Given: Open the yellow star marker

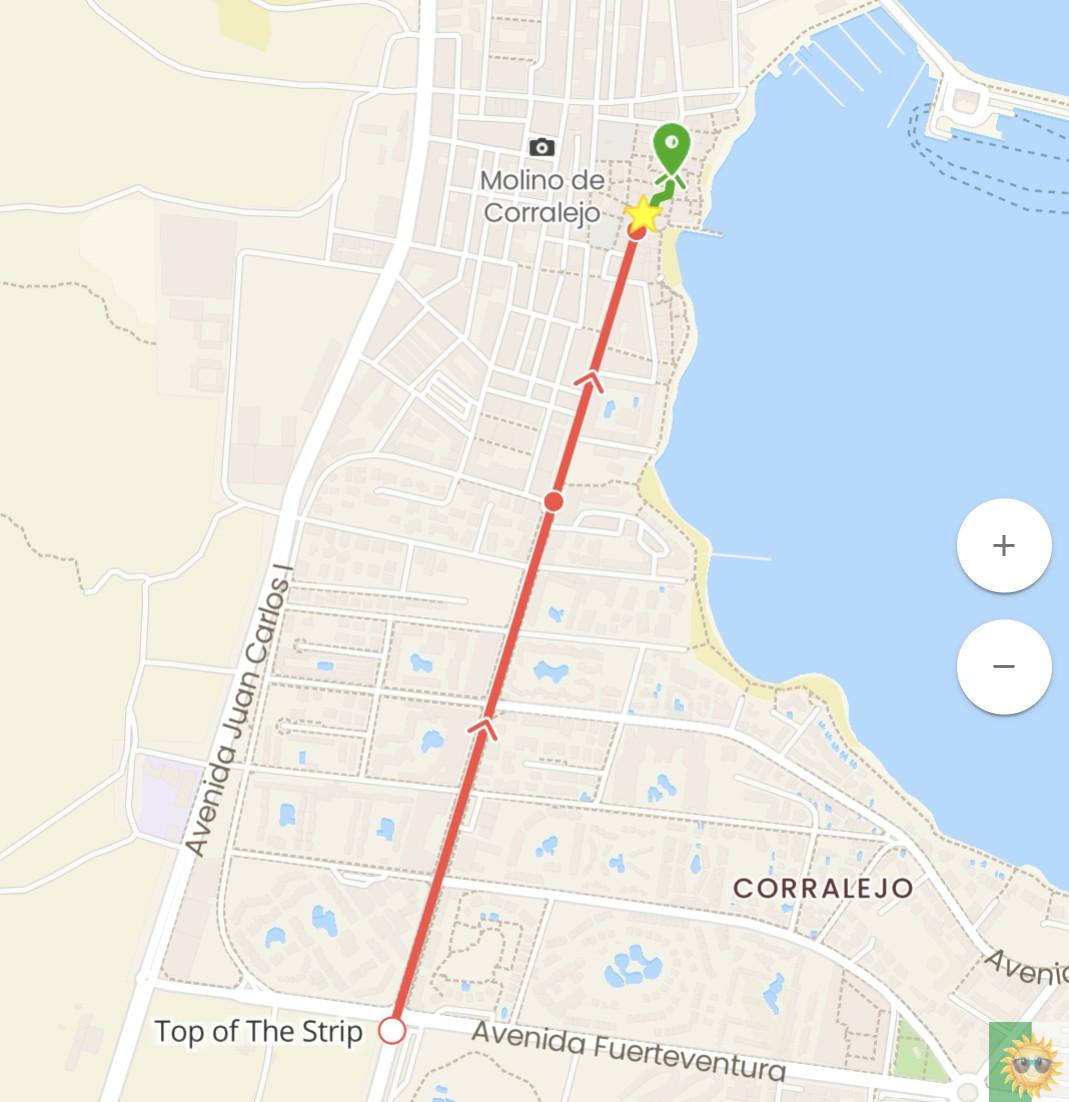Looking at the screenshot, I should (x=643, y=214).
